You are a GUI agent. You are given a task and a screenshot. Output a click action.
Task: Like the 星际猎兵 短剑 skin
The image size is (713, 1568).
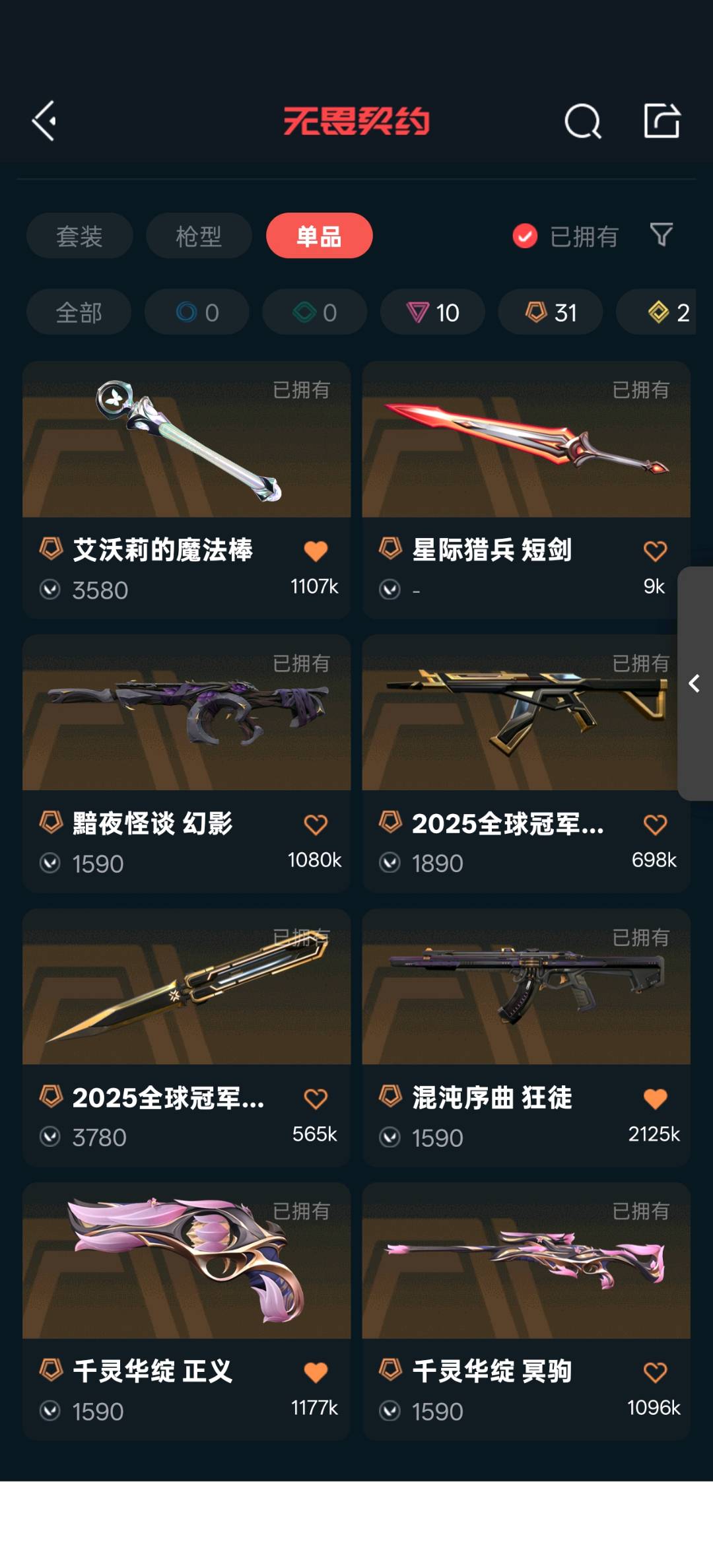point(655,551)
